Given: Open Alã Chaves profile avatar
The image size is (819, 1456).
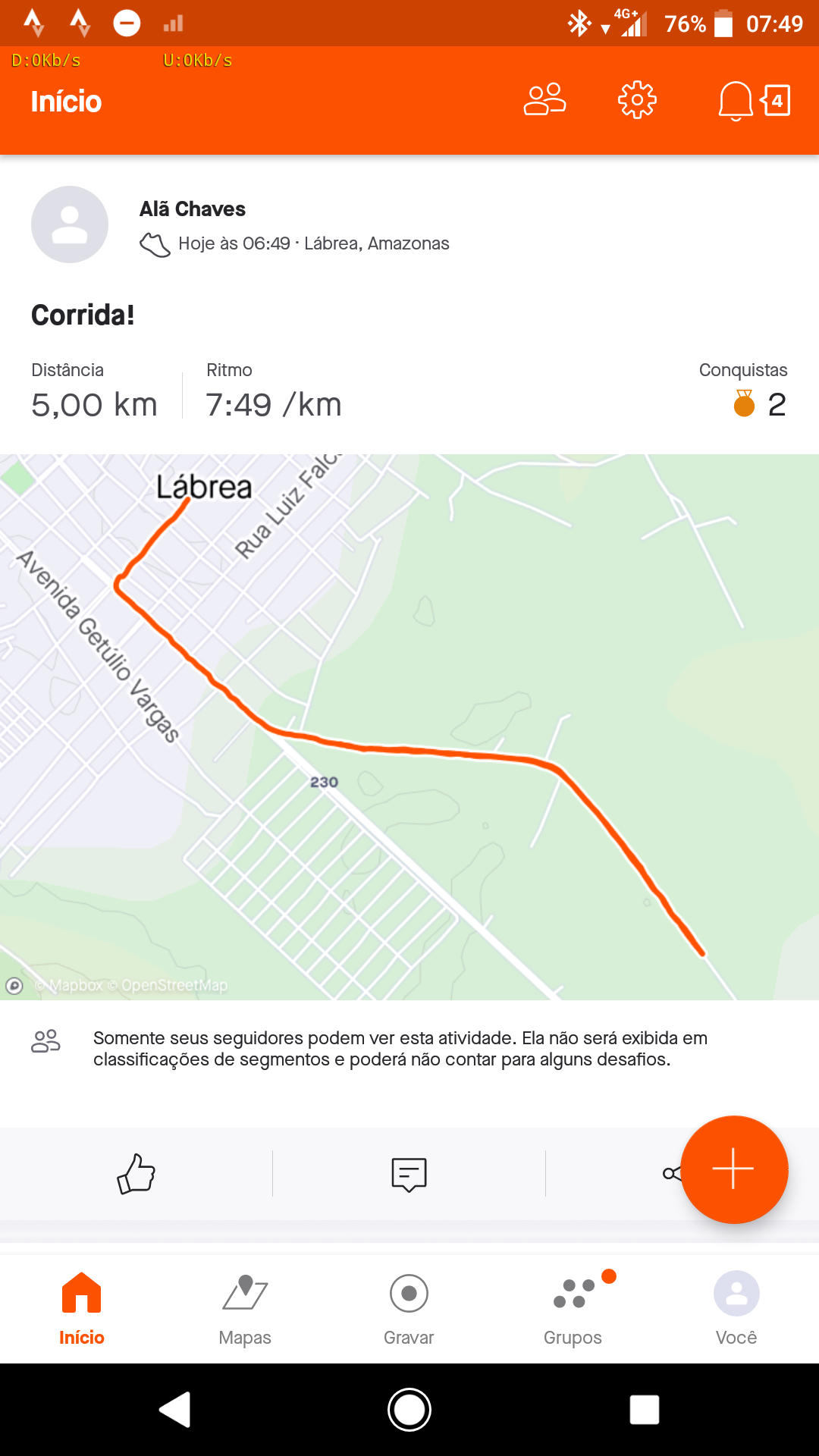Looking at the screenshot, I should pyautogui.click(x=70, y=224).
